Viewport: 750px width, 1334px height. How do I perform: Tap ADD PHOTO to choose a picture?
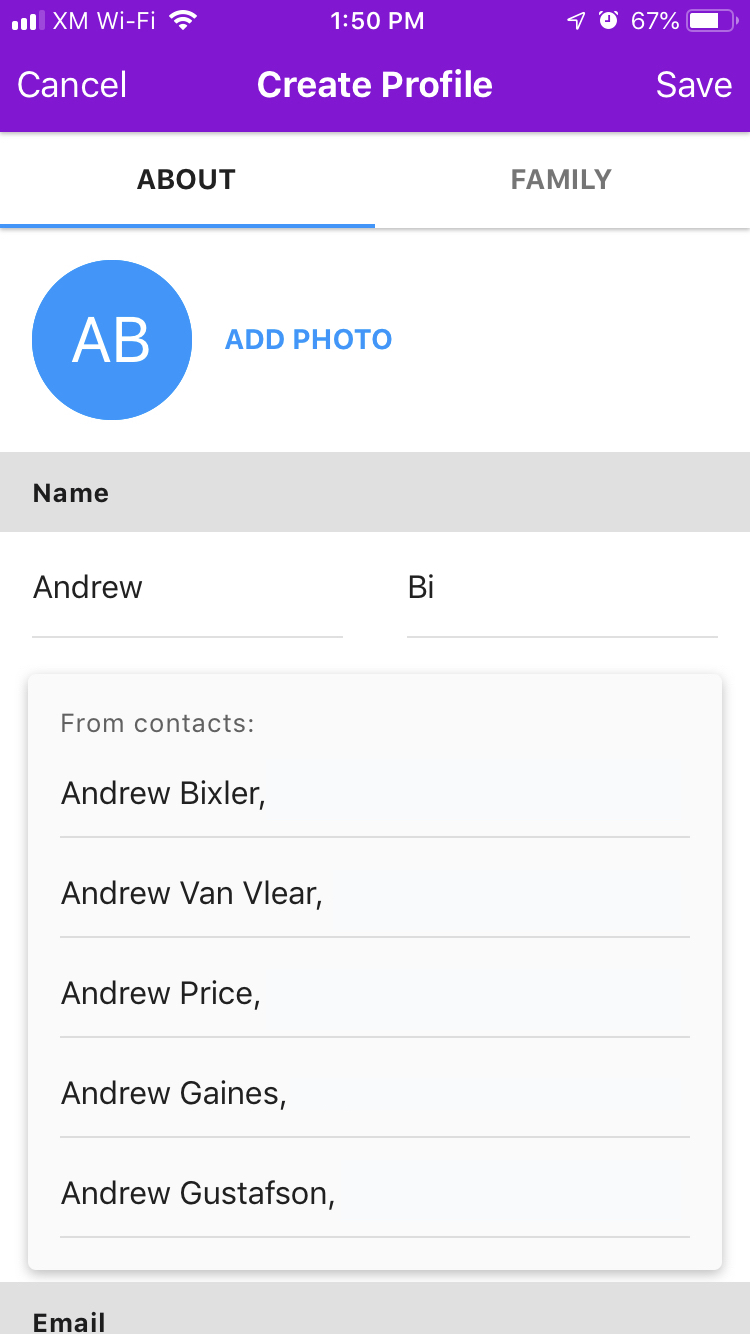pyautogui.click(x=308, y=340)
